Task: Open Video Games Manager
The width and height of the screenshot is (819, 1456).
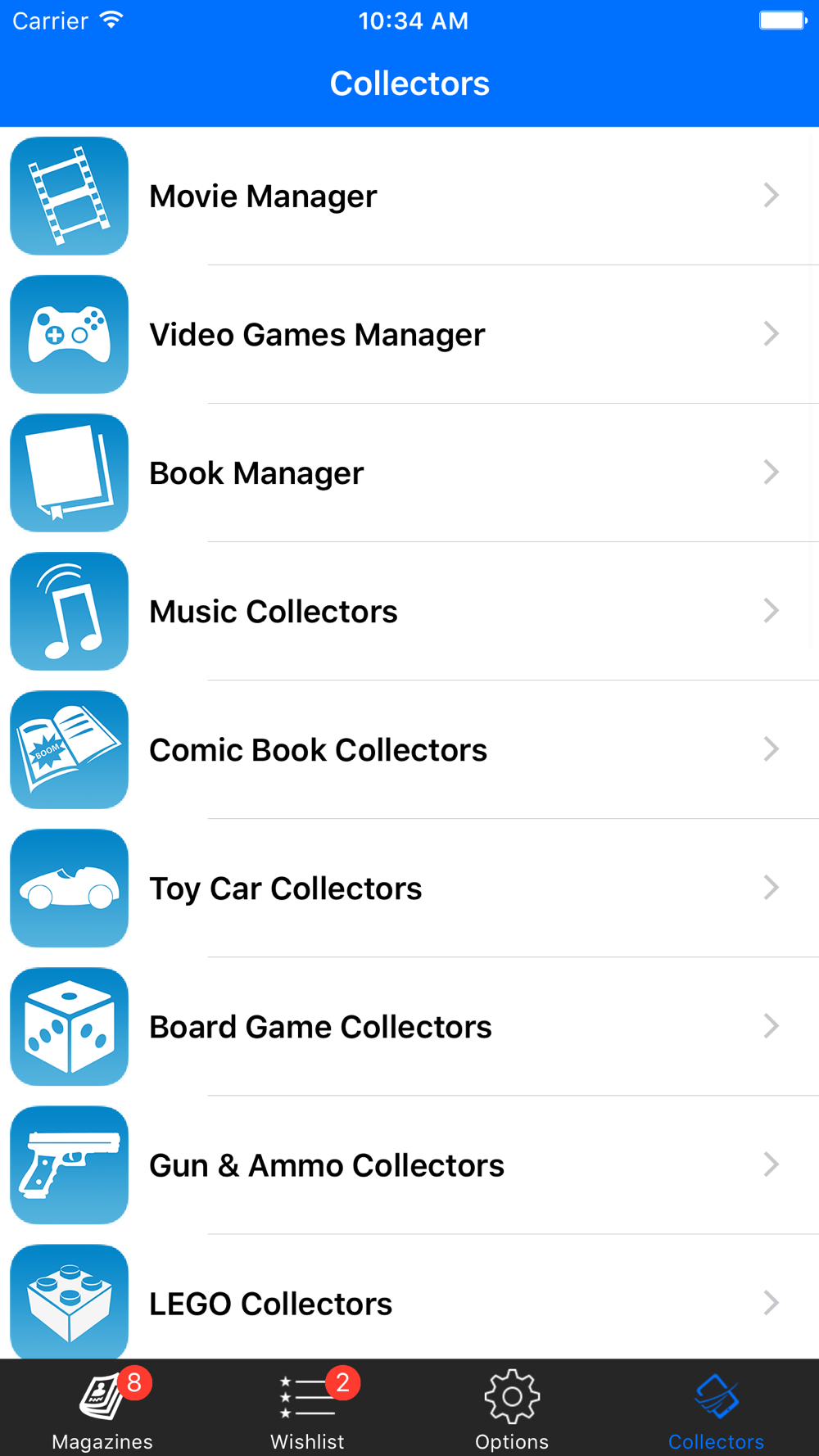Action: pos(409,334)
